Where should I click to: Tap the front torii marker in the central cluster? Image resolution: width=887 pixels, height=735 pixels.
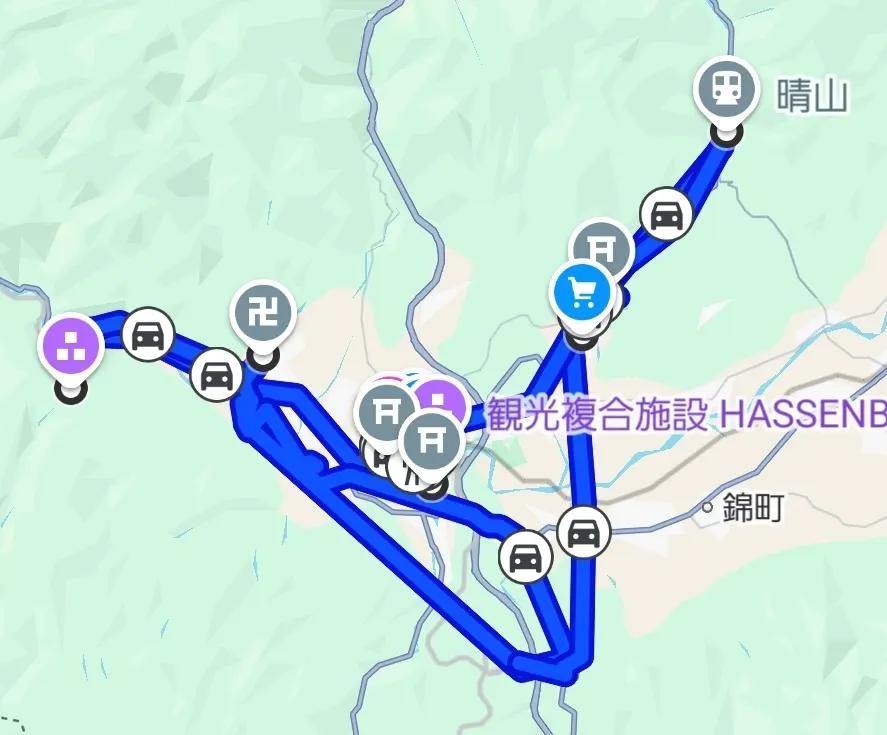(x=431, y=440)
